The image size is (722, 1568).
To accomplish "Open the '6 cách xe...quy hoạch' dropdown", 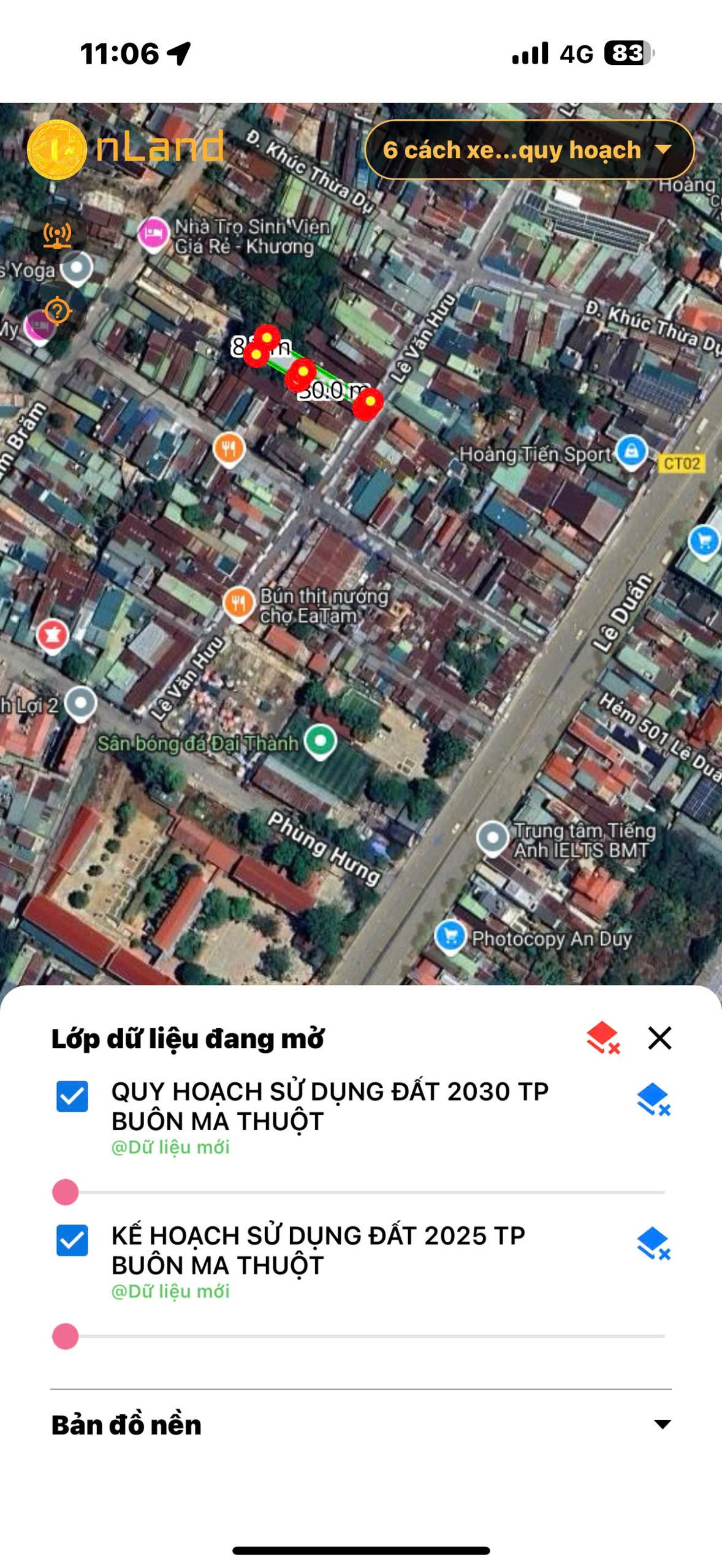I will 528,150.
